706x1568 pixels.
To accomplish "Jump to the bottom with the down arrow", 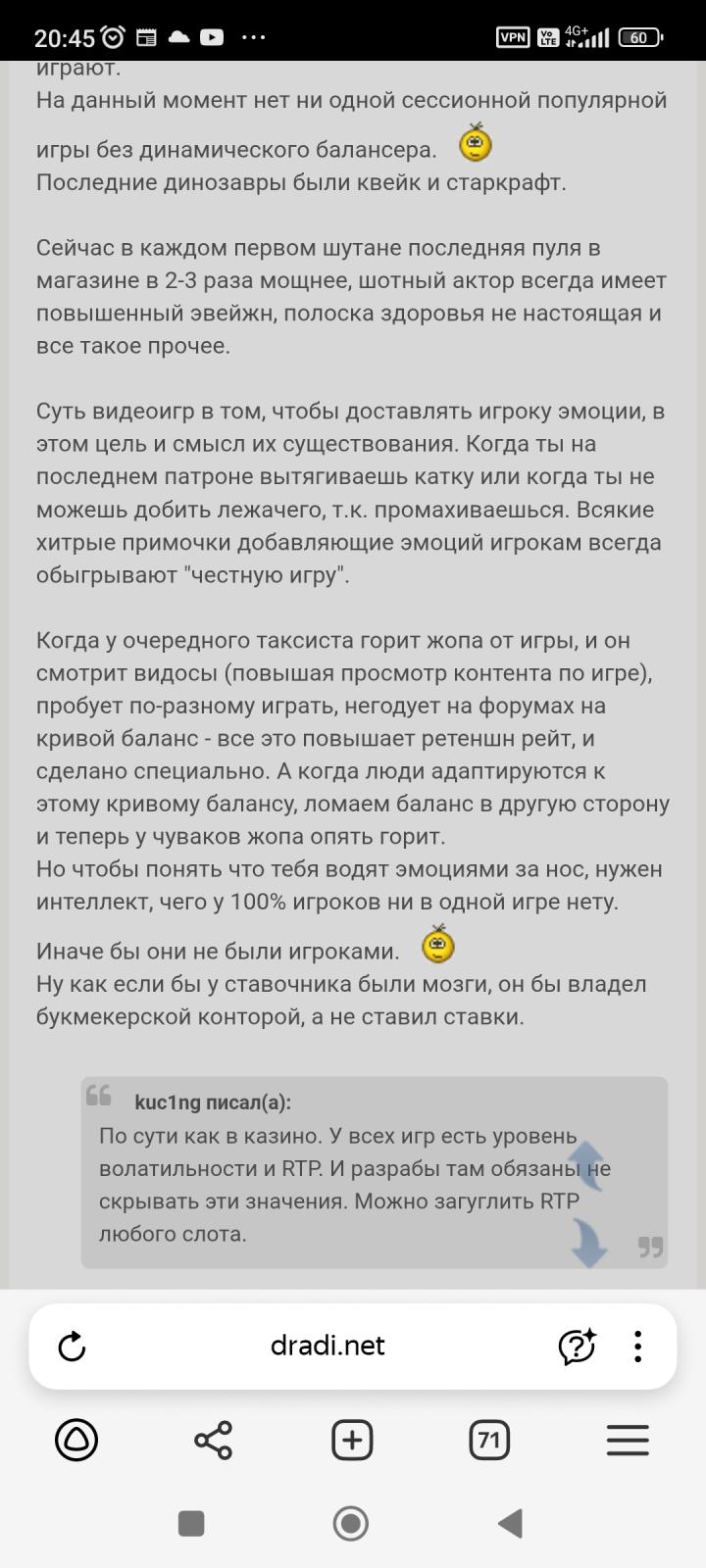I will 589,1243.
